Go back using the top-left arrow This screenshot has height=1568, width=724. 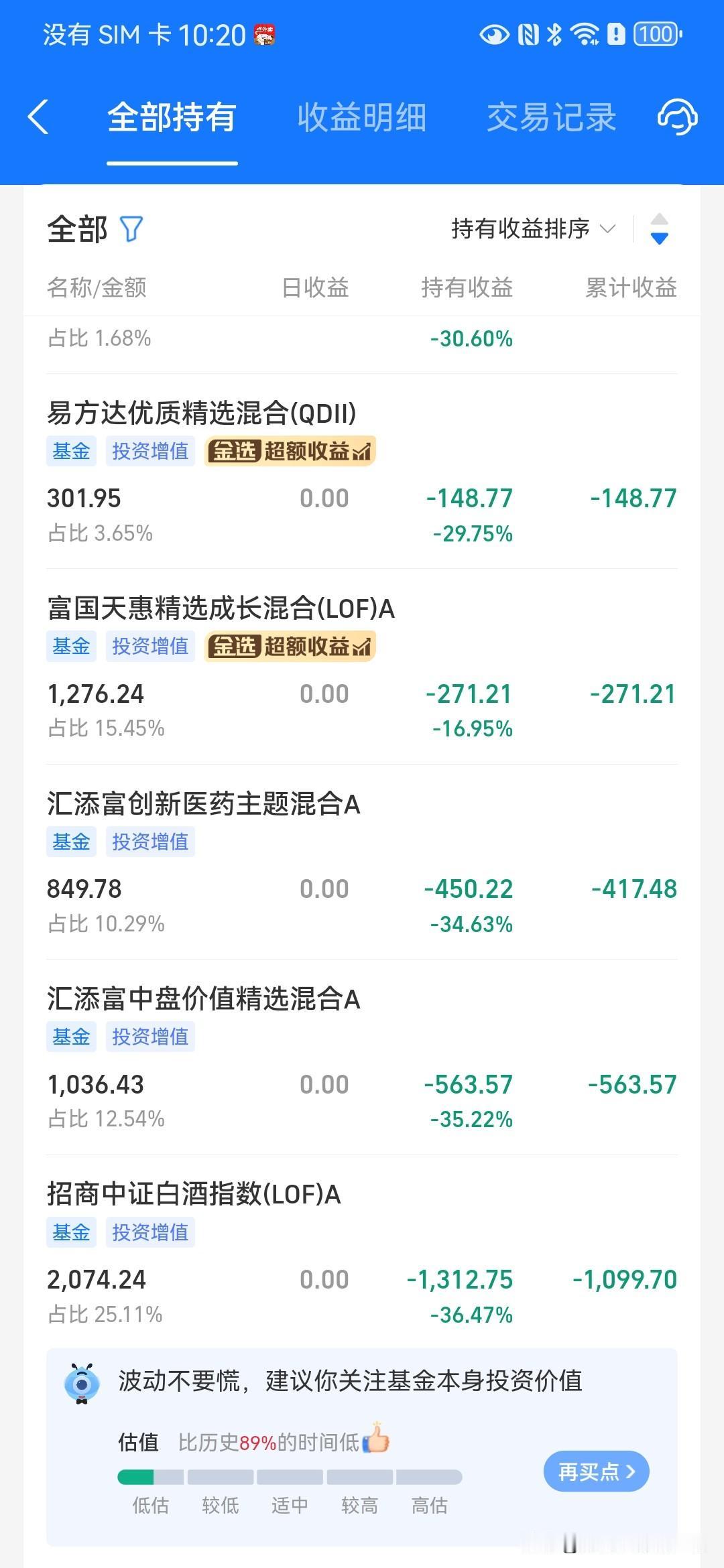pyautogui.click(x=38, y=117)
